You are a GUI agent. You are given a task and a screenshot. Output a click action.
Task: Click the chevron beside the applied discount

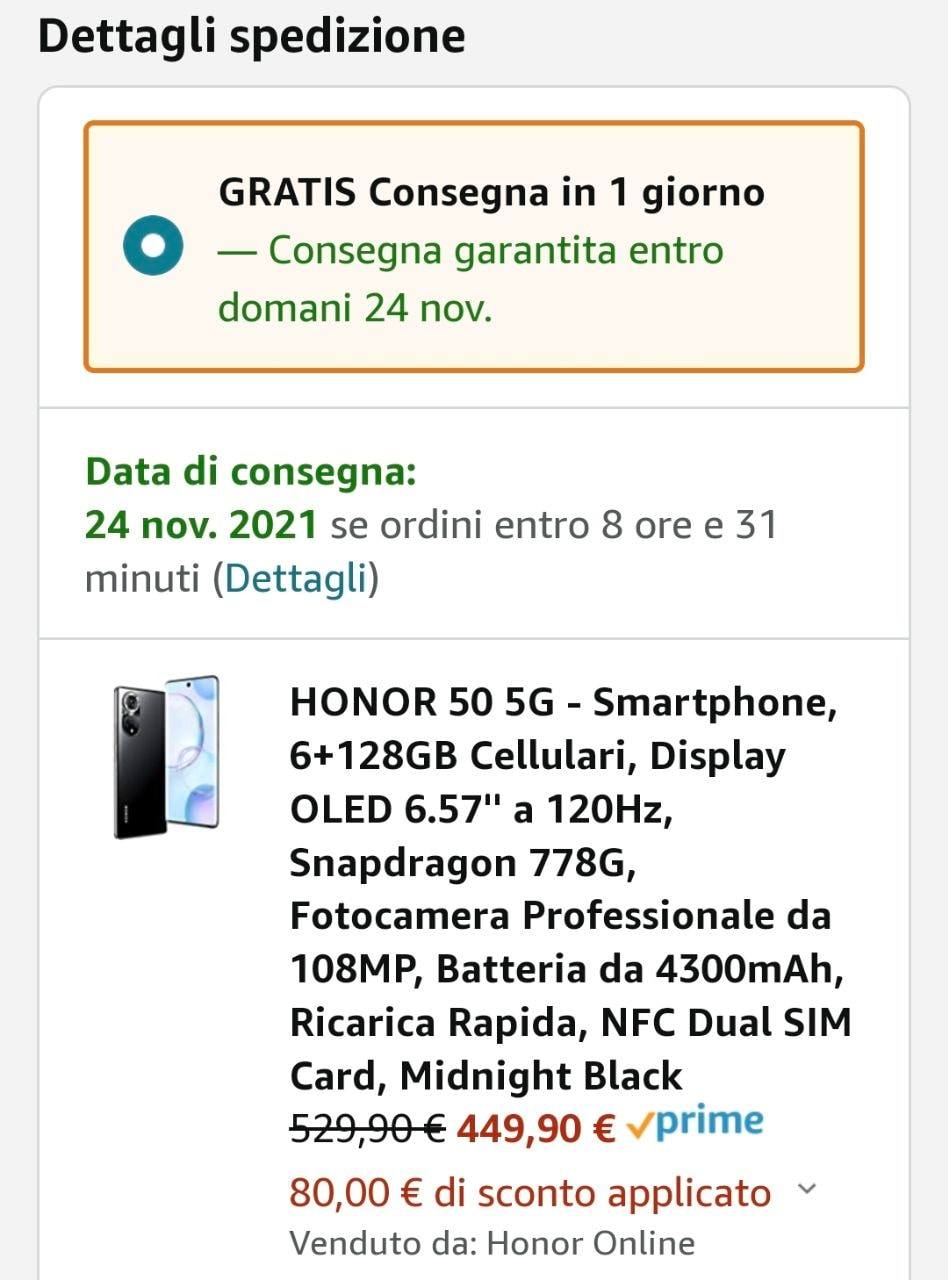coord(806,1188)
